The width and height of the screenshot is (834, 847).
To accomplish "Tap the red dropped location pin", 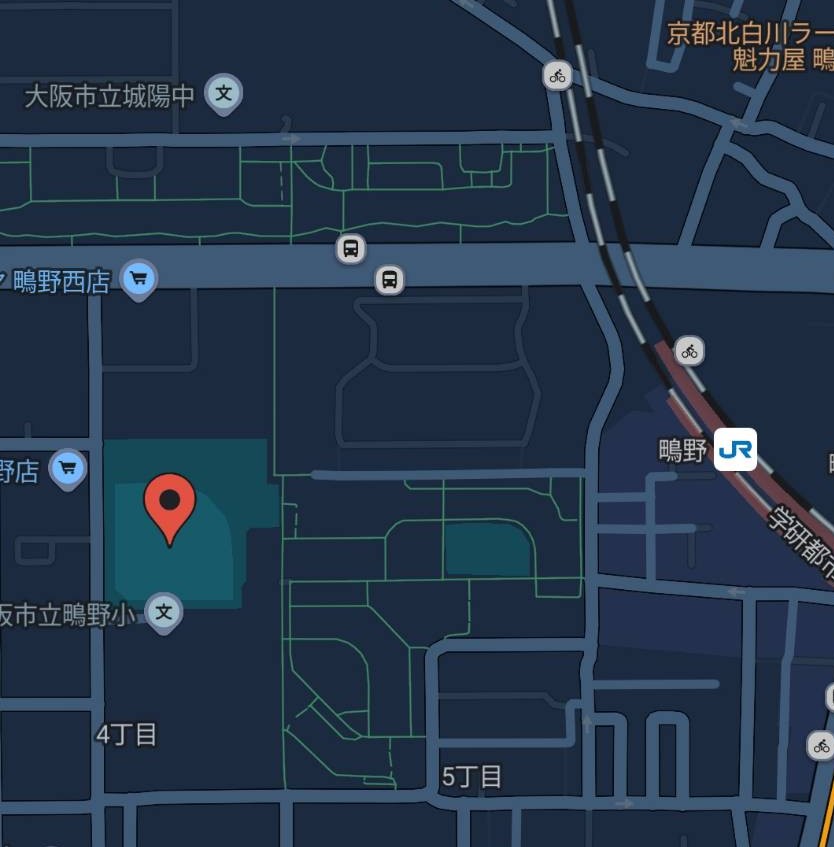I will click(x=170, y=505).
